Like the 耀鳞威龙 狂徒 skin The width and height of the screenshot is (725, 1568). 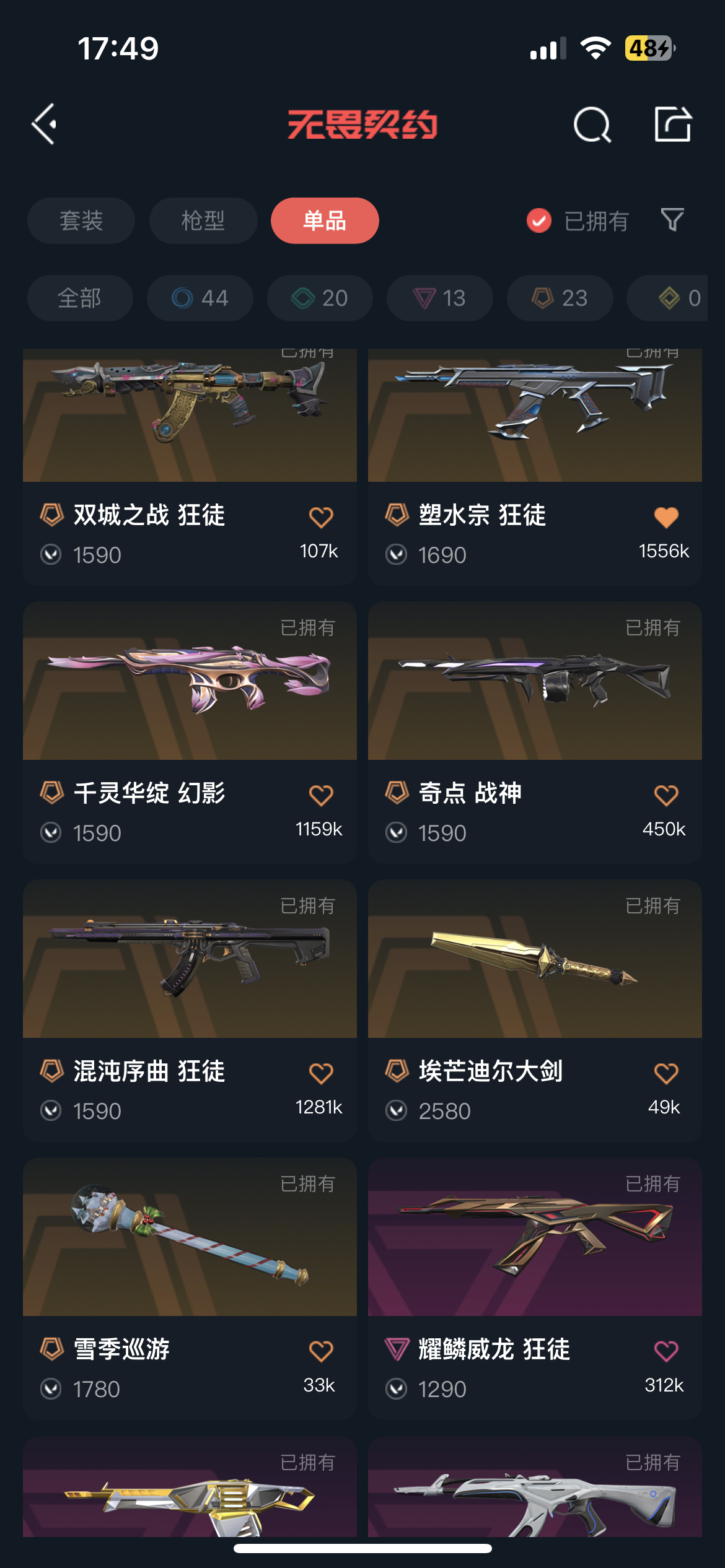click(x=666, y=1351)
